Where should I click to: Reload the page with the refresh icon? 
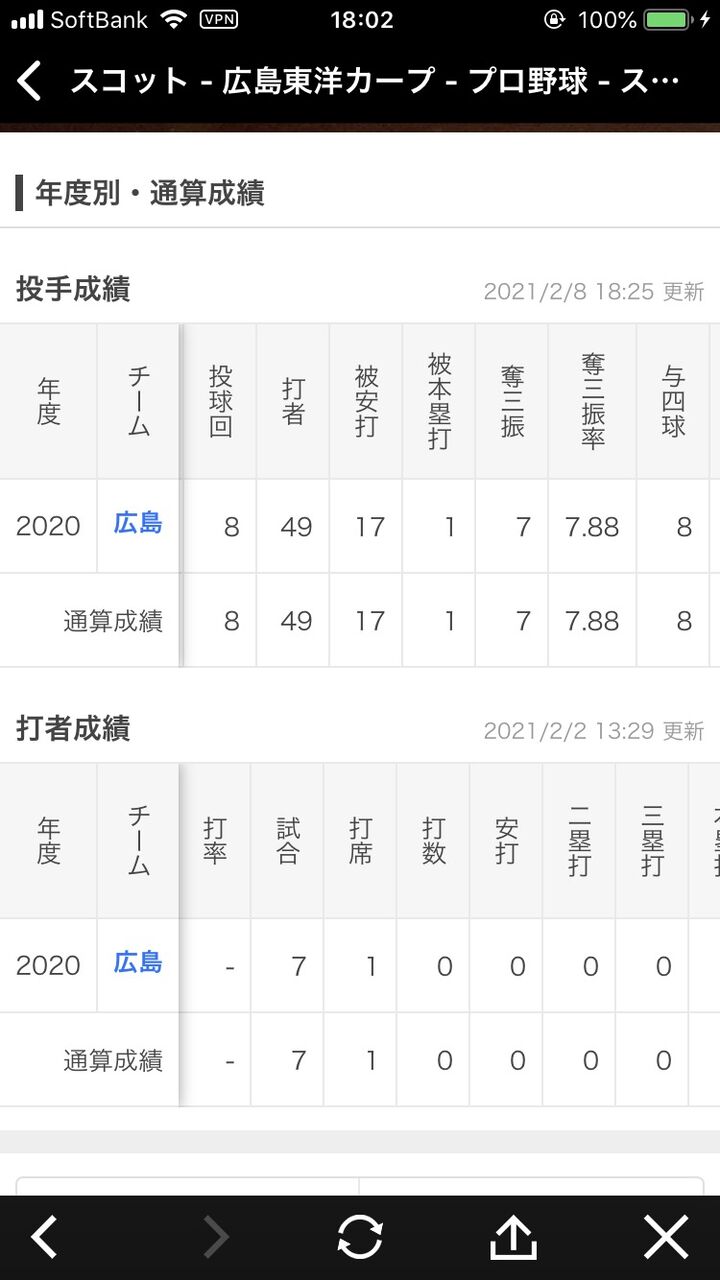coord(360,1238)
